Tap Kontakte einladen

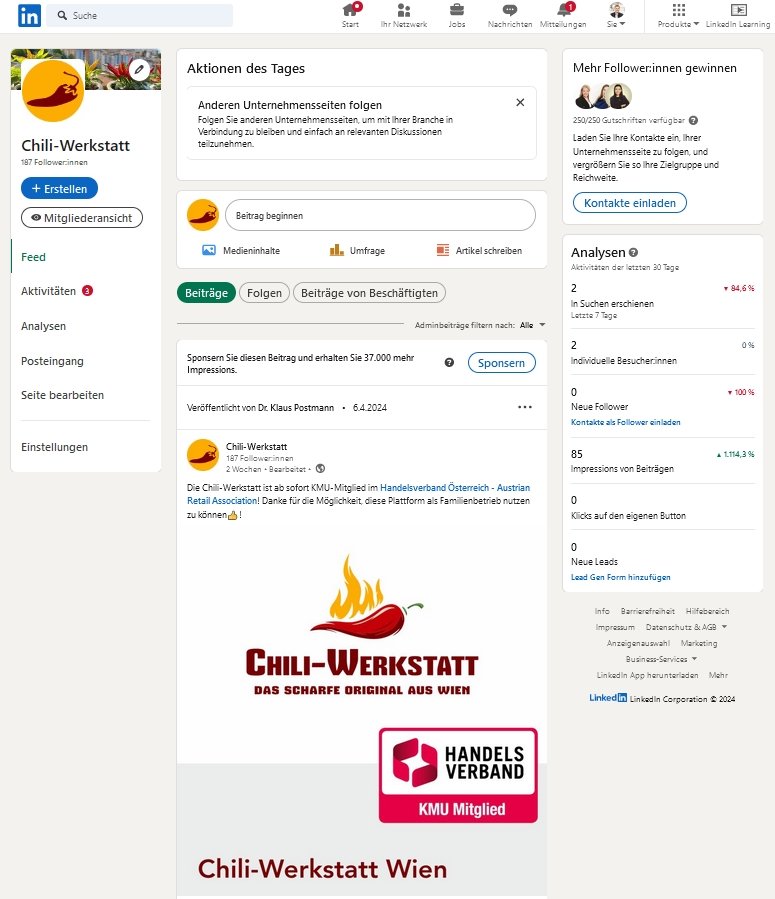(x=629, y=203)
